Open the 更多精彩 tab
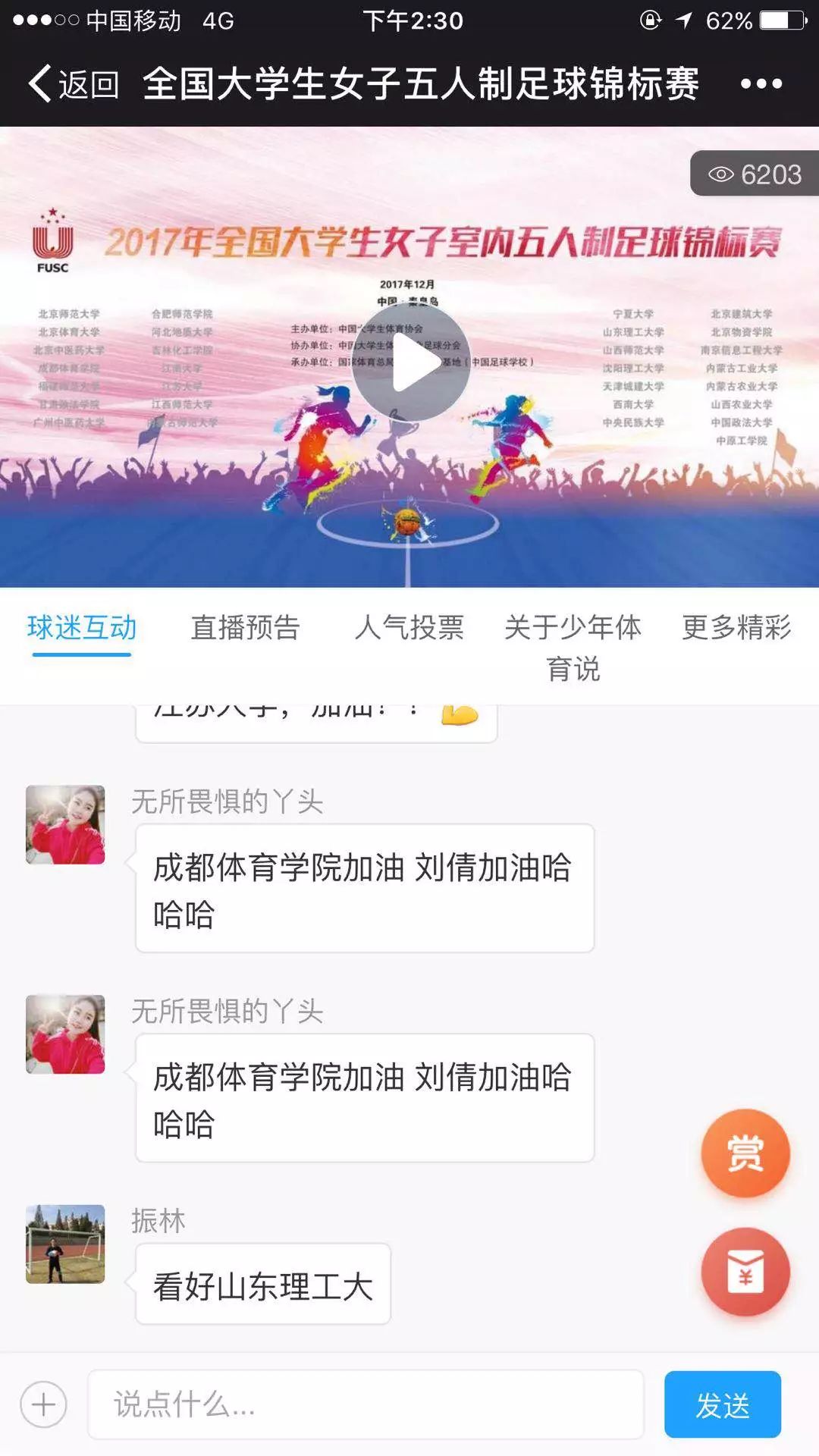The width and height of the screenshot is (819, 1456). [x=736, y=627]
